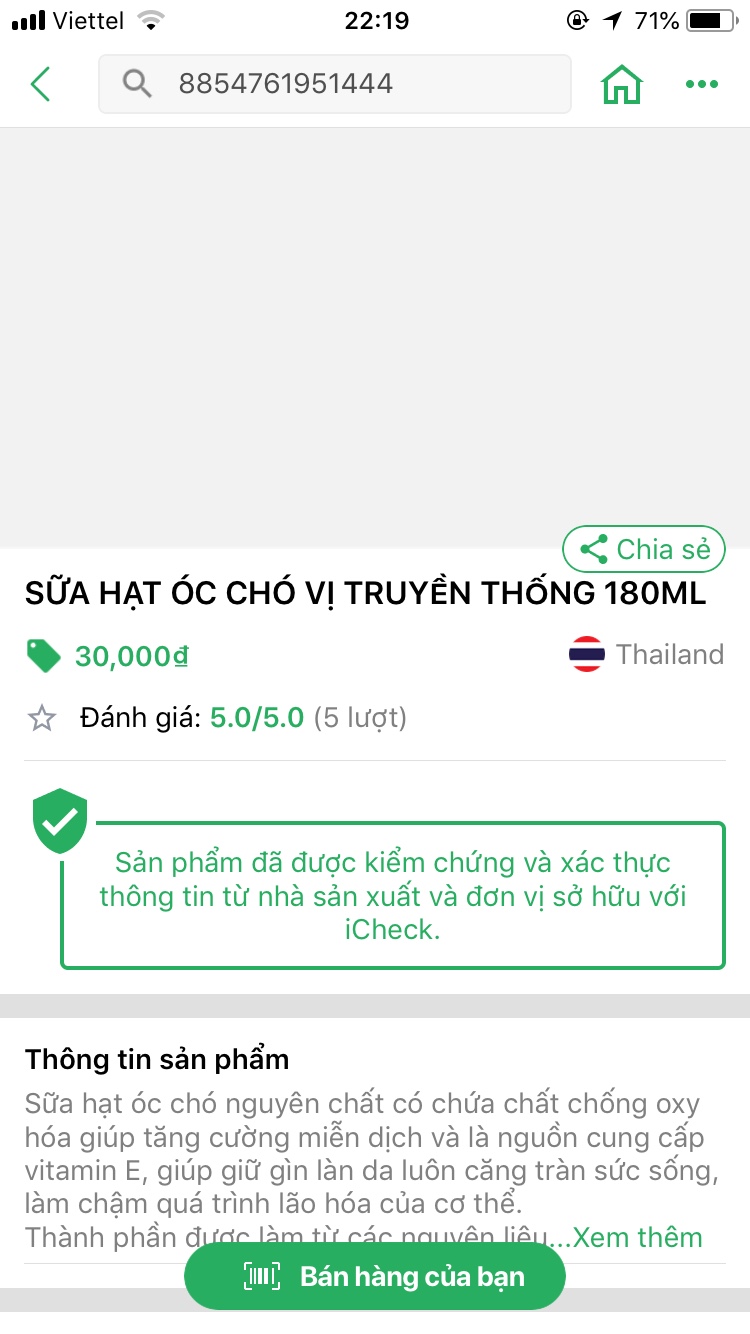Tap the rating star icon
This screenshot has height=1334, width=750.
tap(42, 718)
